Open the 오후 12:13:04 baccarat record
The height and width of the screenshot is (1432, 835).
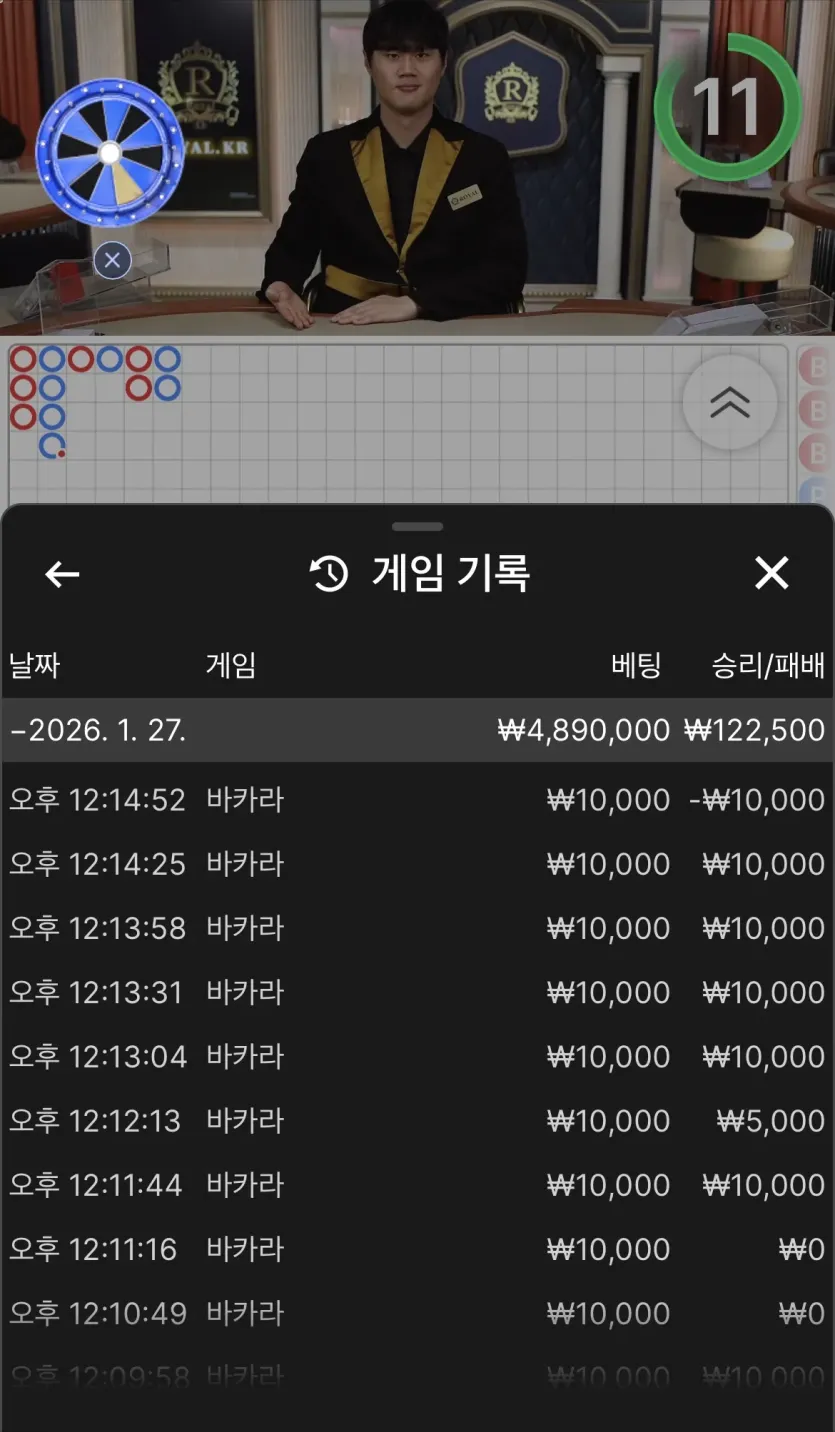417,1056
